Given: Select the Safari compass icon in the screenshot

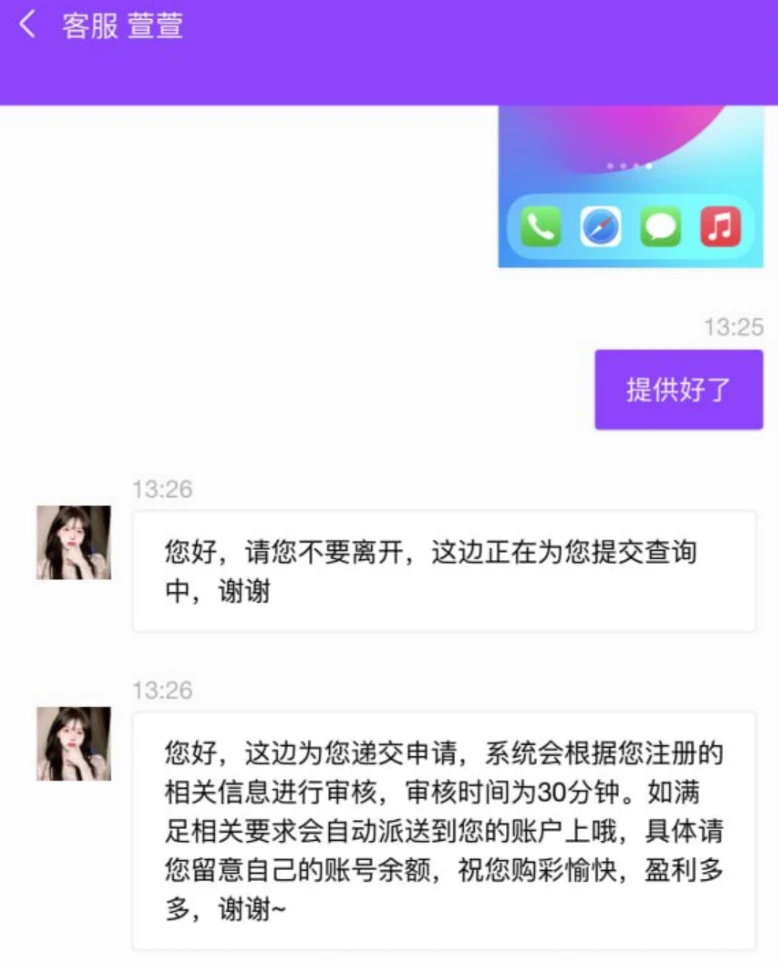Looking at the screenshot, I should click(x=600, y=227).
